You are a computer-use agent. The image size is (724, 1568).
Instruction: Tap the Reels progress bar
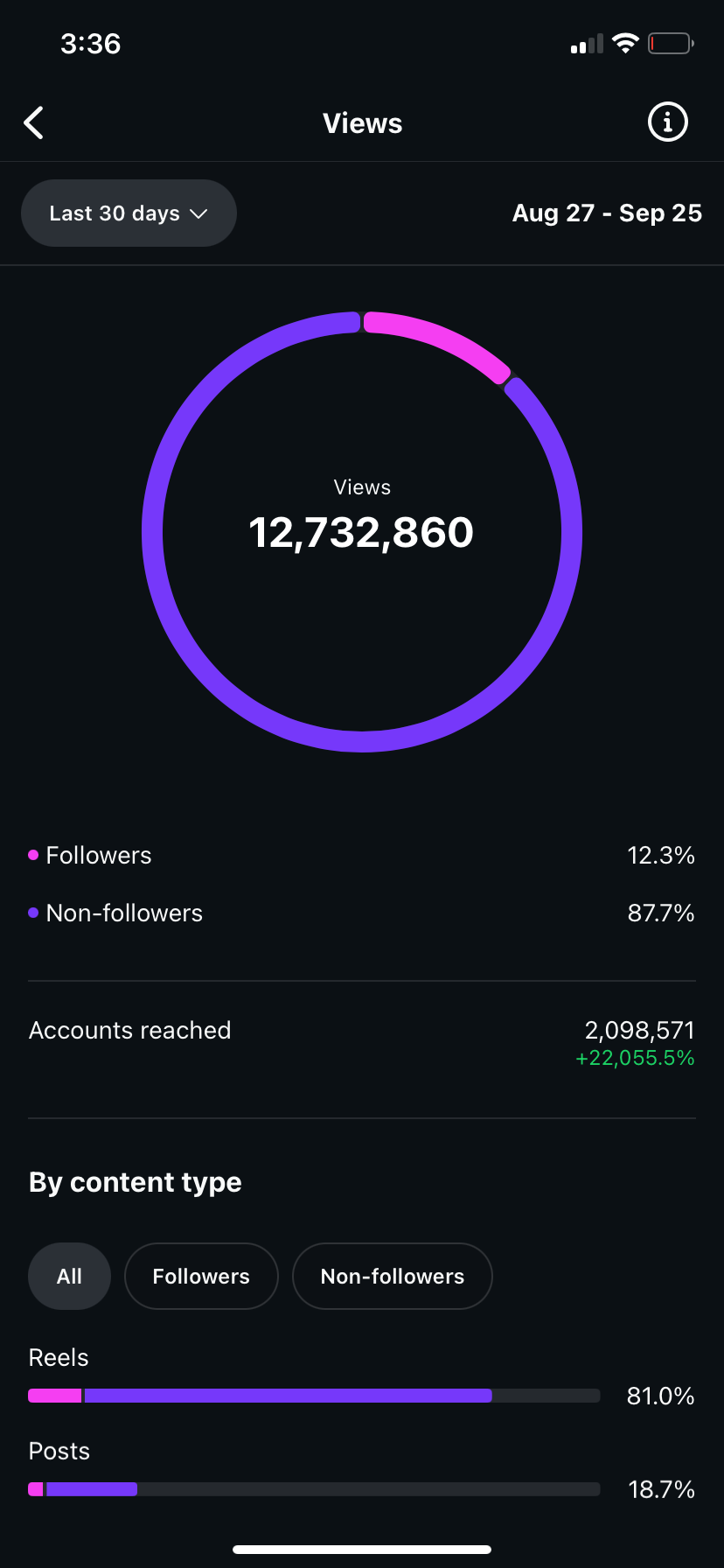(314, 1396)
